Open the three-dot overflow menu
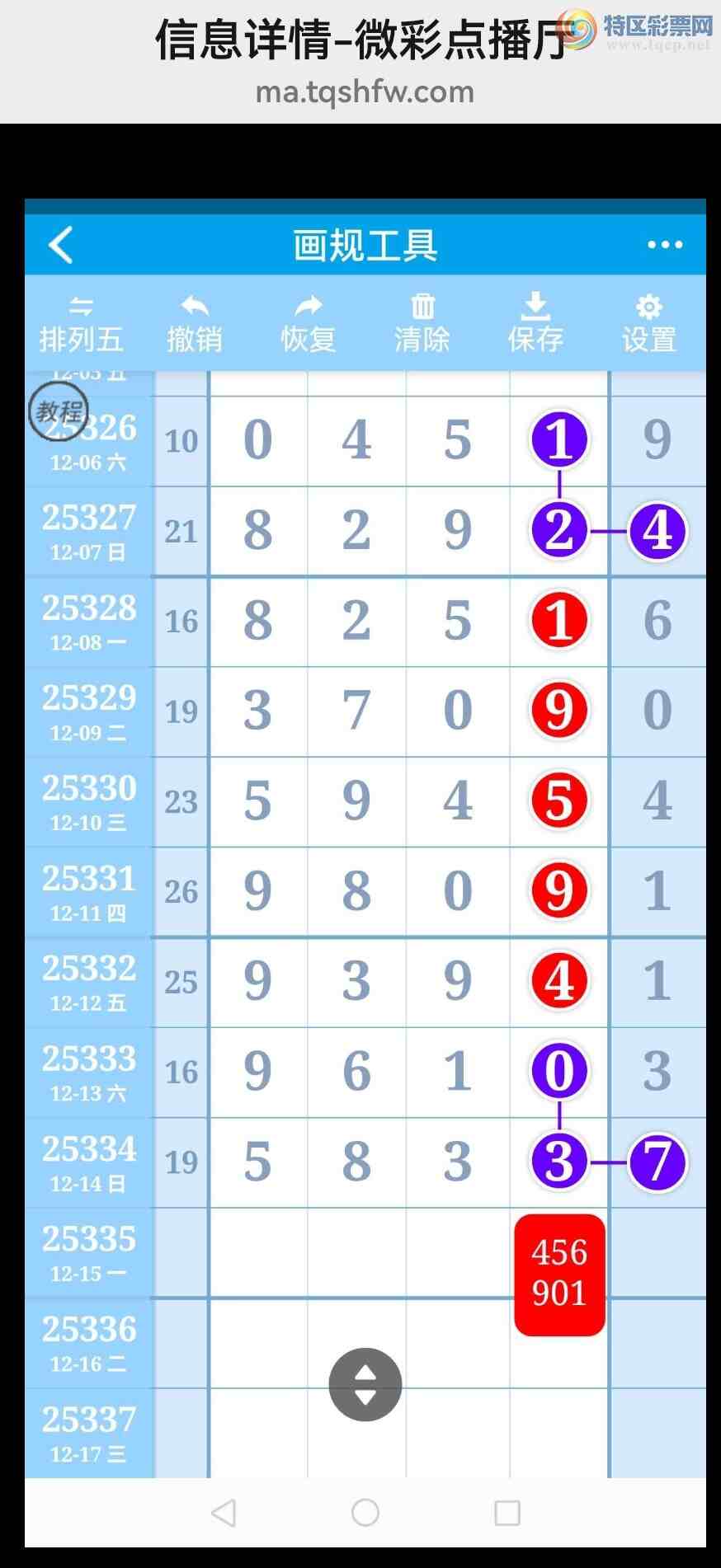721x1568 pixels. pyautogui.click(x=665, y=245)
